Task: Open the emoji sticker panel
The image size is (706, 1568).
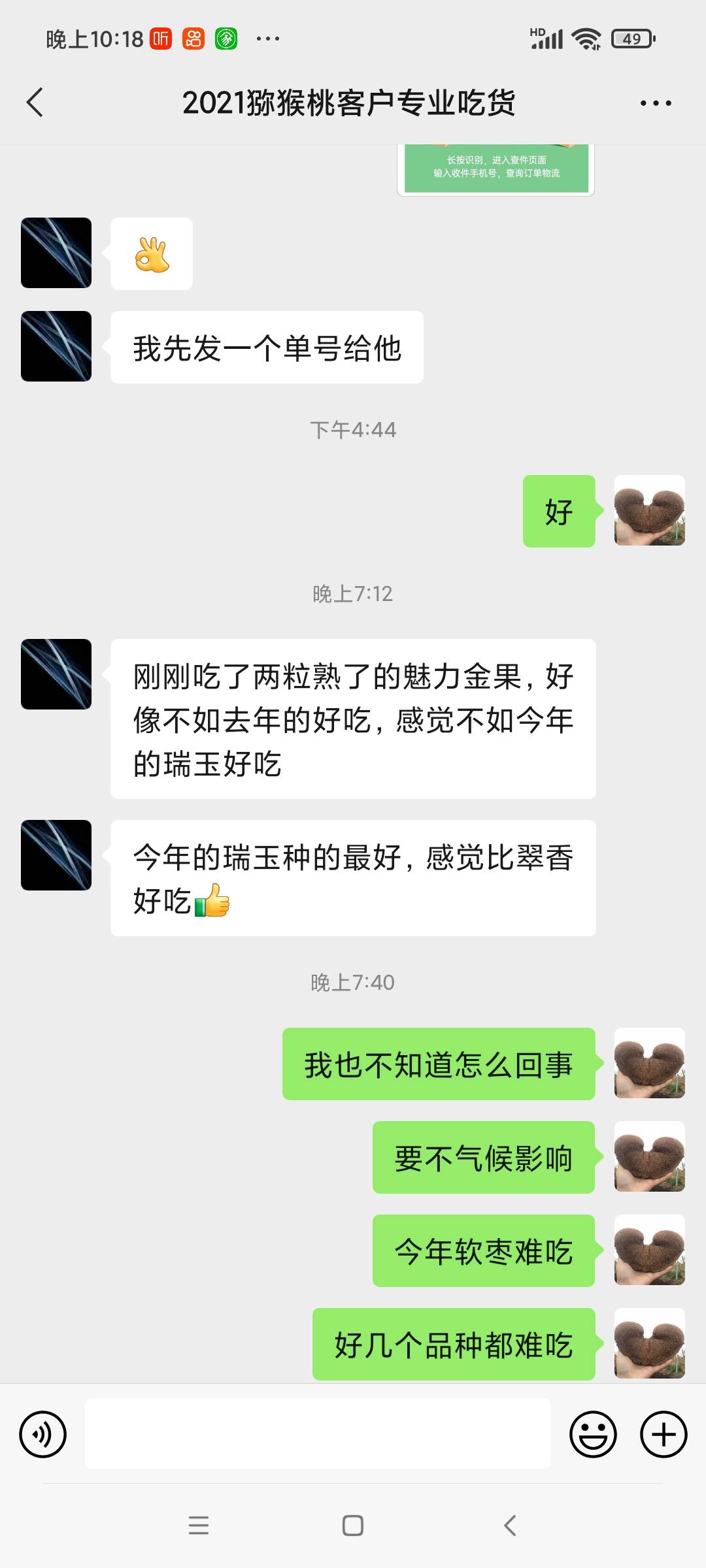Action: point(593,1435)
